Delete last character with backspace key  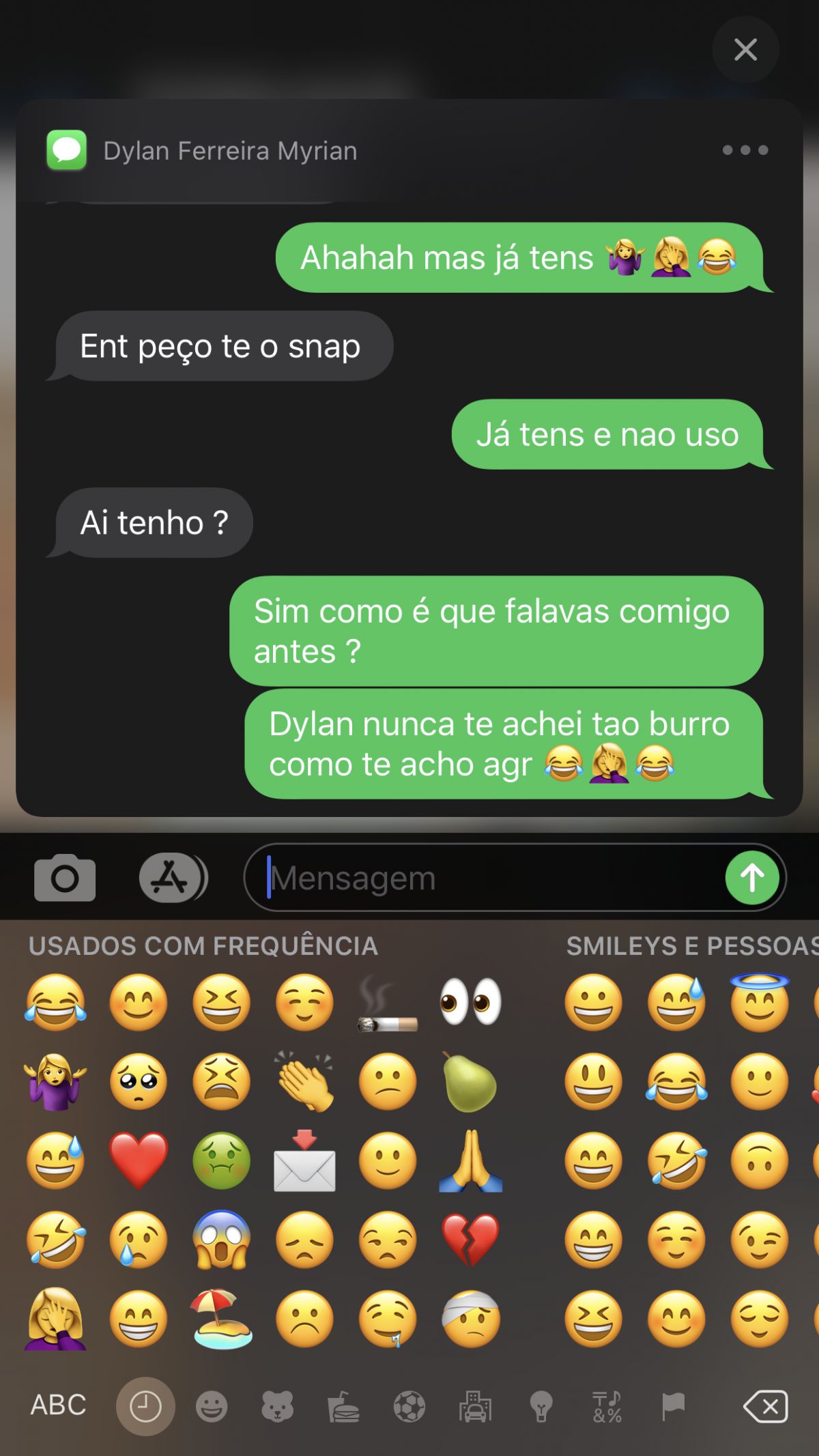click(765, 1406)
